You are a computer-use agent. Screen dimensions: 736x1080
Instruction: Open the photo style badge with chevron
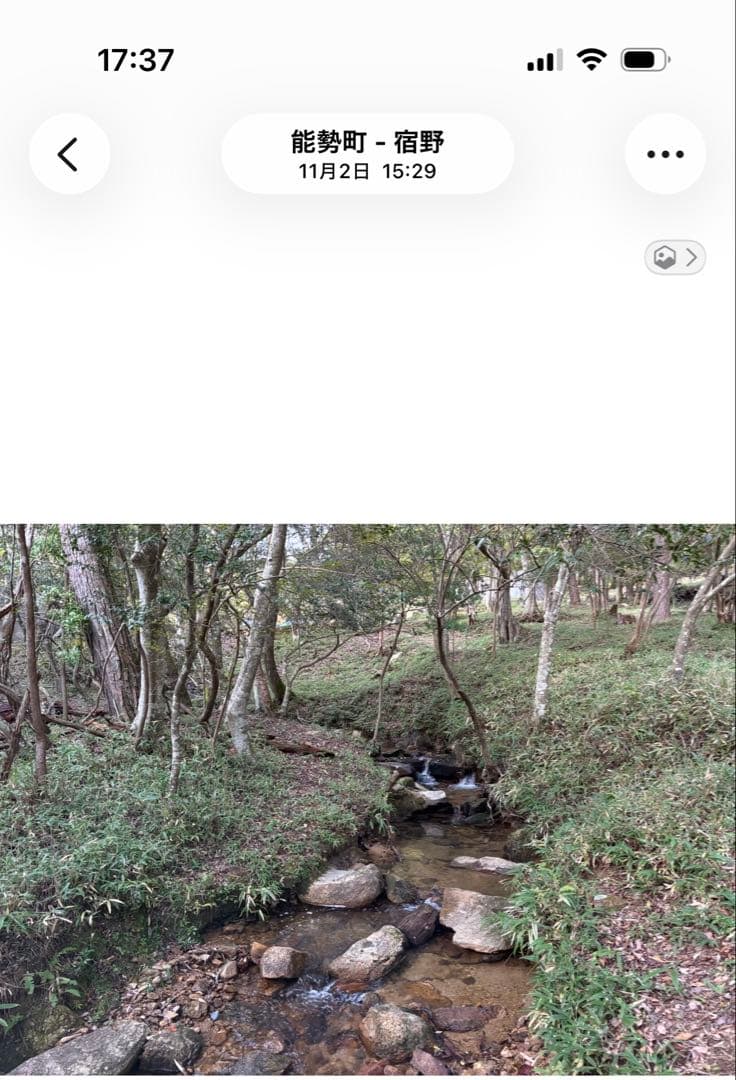pyautogui.click(x=675, y=257)
